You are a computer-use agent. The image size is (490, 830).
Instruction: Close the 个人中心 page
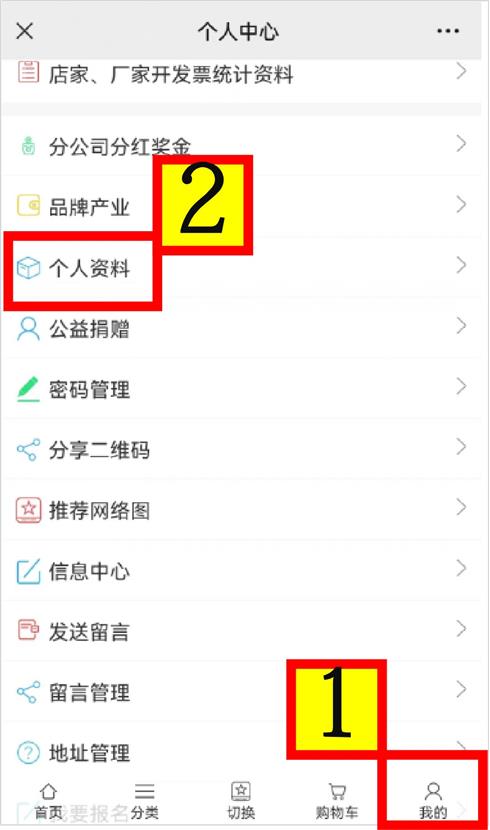[25, 31]
